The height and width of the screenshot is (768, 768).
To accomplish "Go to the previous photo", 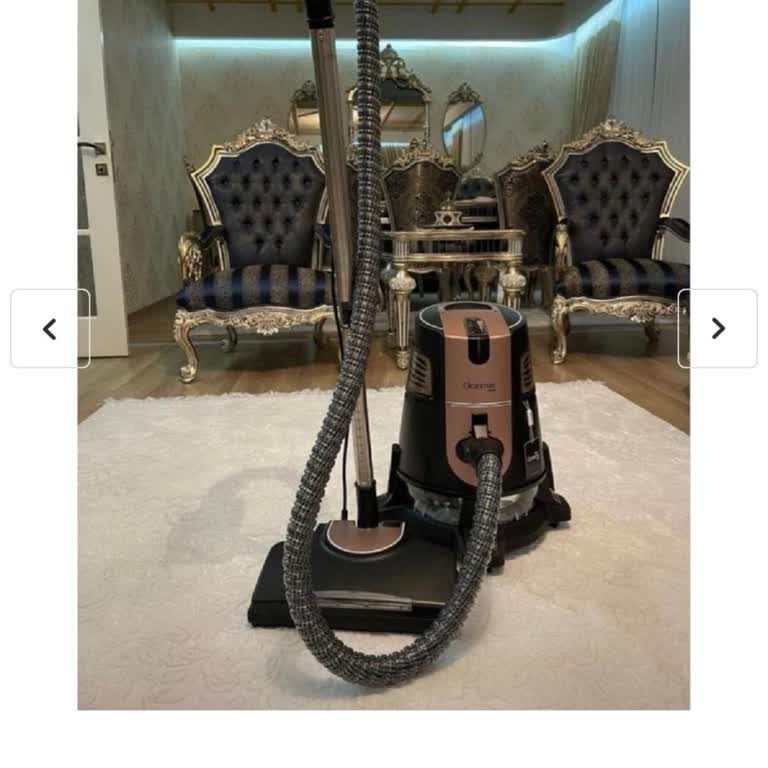I will [50, 329].
